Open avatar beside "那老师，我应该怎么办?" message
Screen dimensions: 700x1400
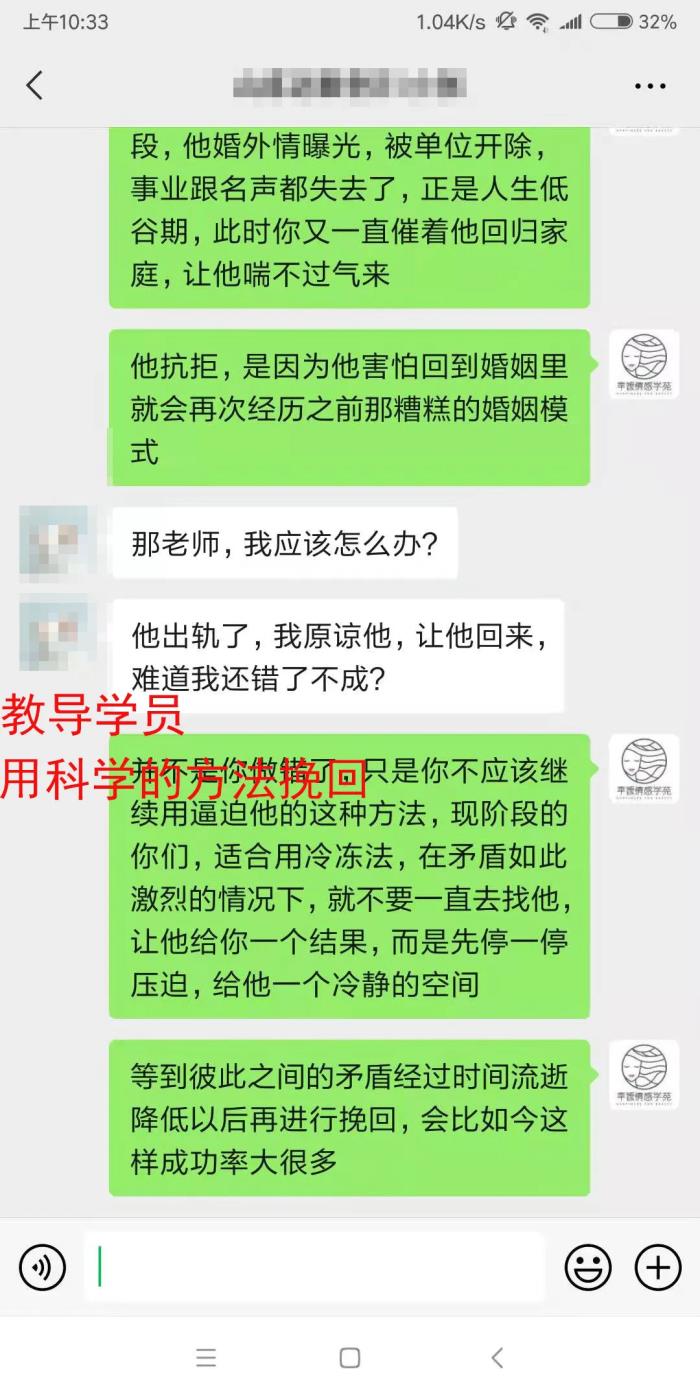tap(54, 541)
